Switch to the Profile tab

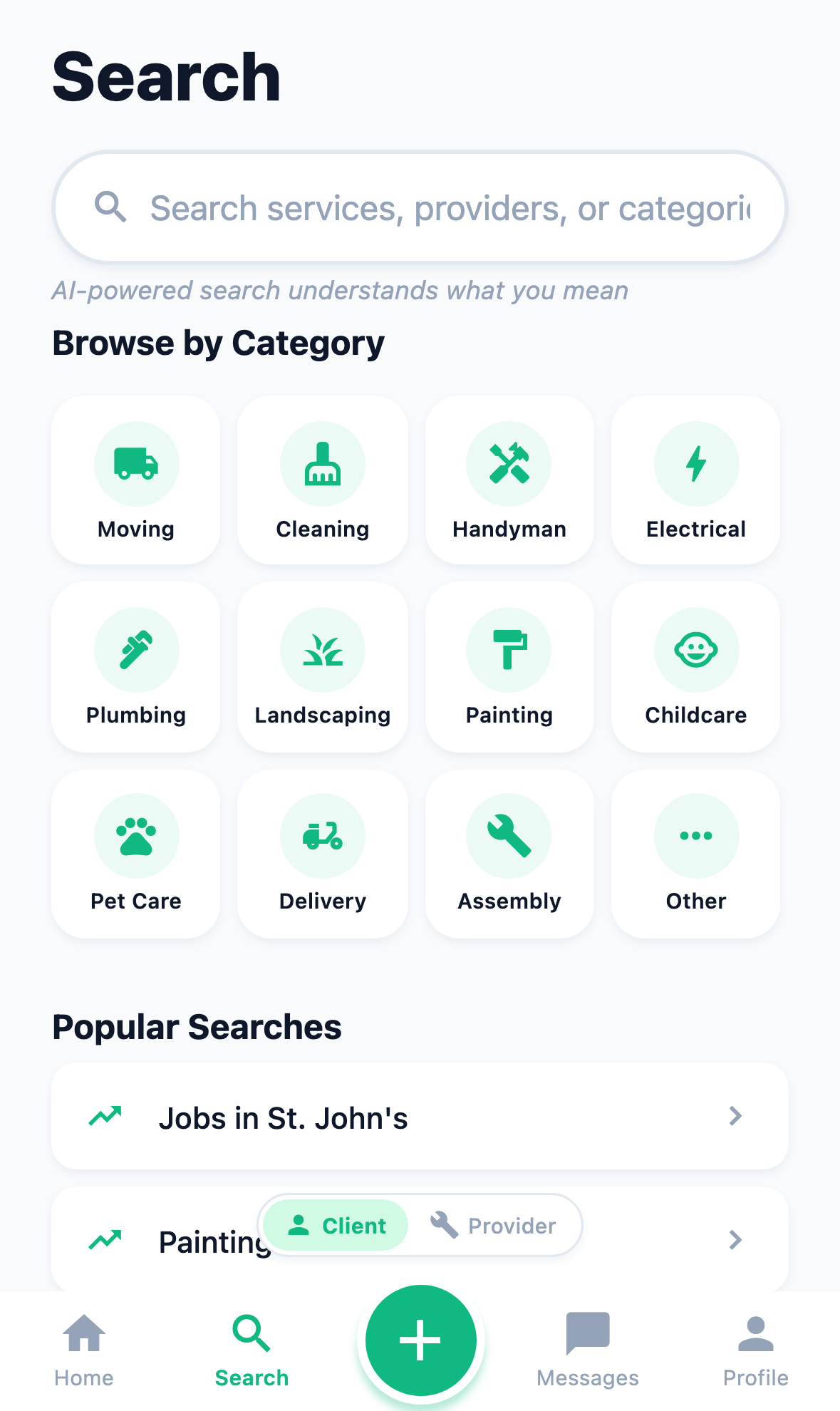click(755, 1350)
